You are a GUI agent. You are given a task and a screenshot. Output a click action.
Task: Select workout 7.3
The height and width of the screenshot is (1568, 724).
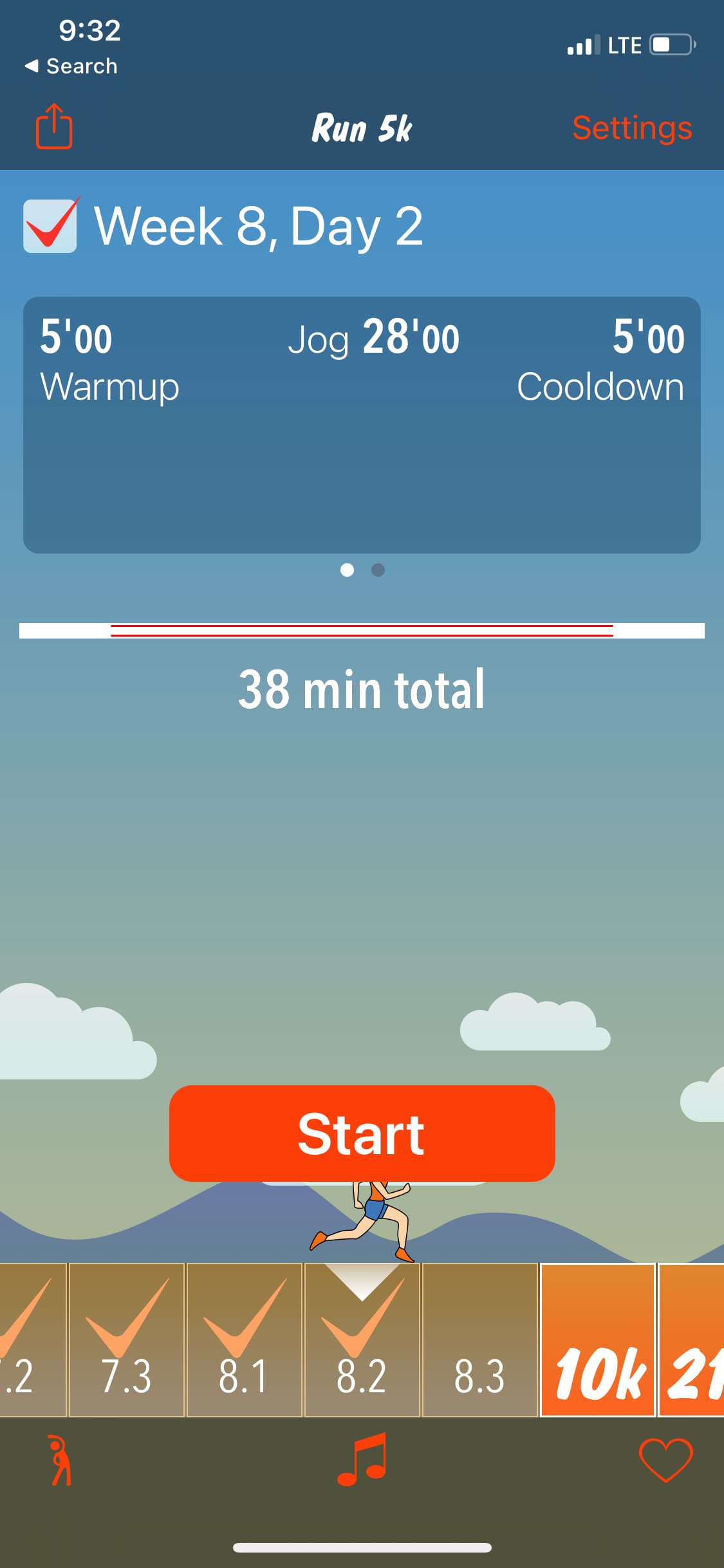[x=126, y=1339]
